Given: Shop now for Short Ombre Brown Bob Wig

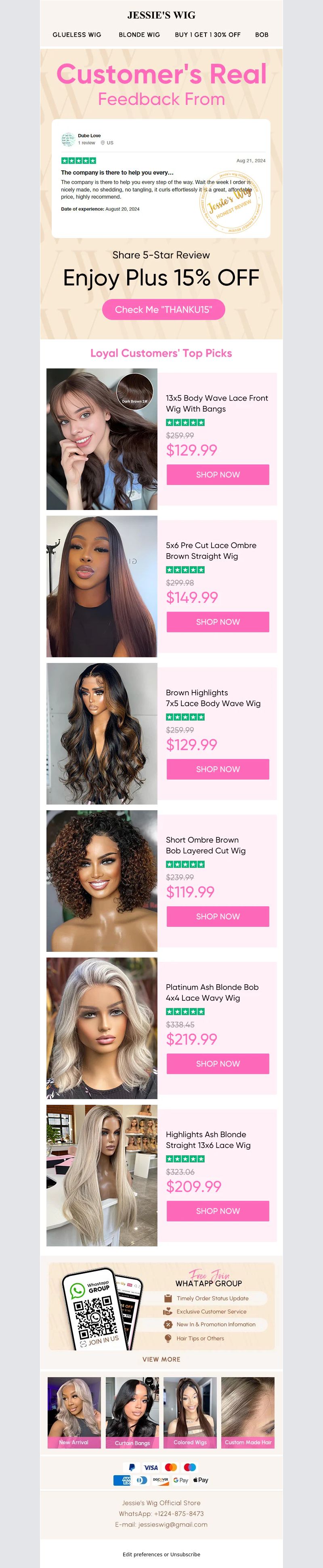Looking at the screenshot, I should tap(218, 916).
